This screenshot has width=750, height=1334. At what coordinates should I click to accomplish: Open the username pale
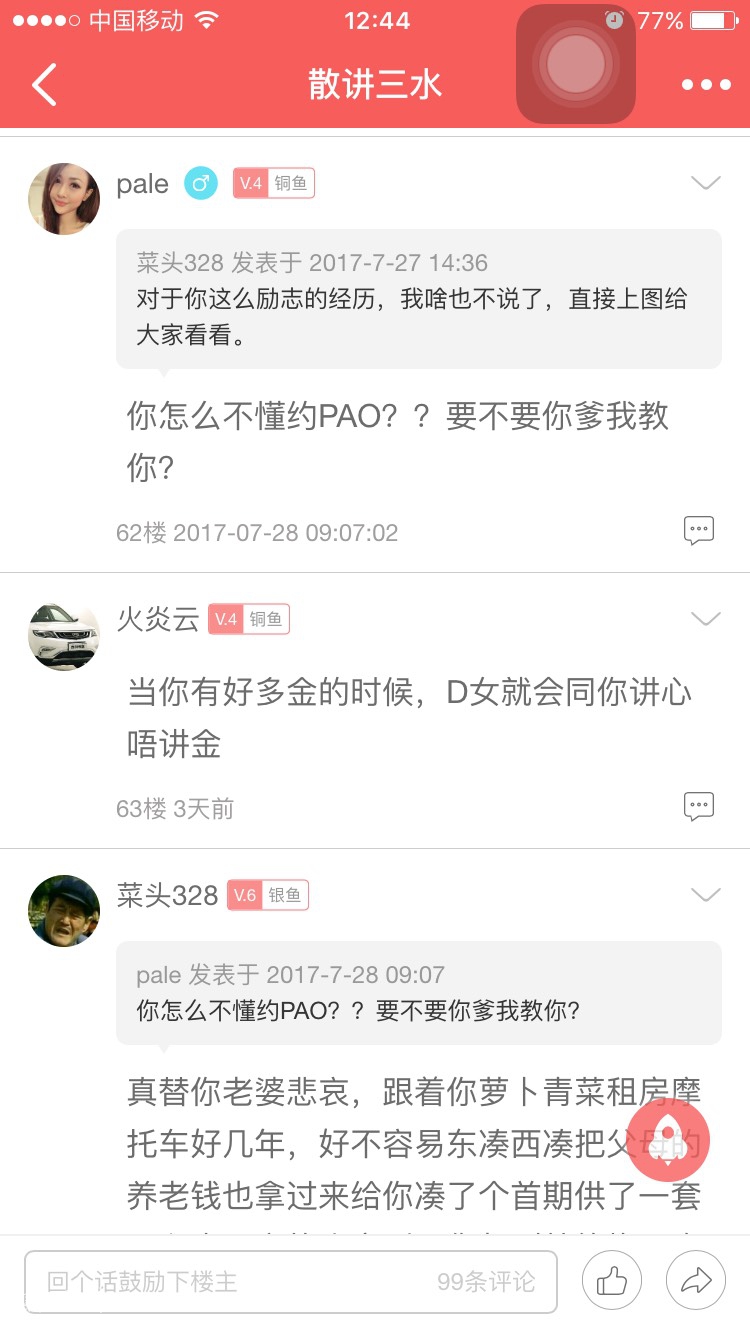click(143, 184)
